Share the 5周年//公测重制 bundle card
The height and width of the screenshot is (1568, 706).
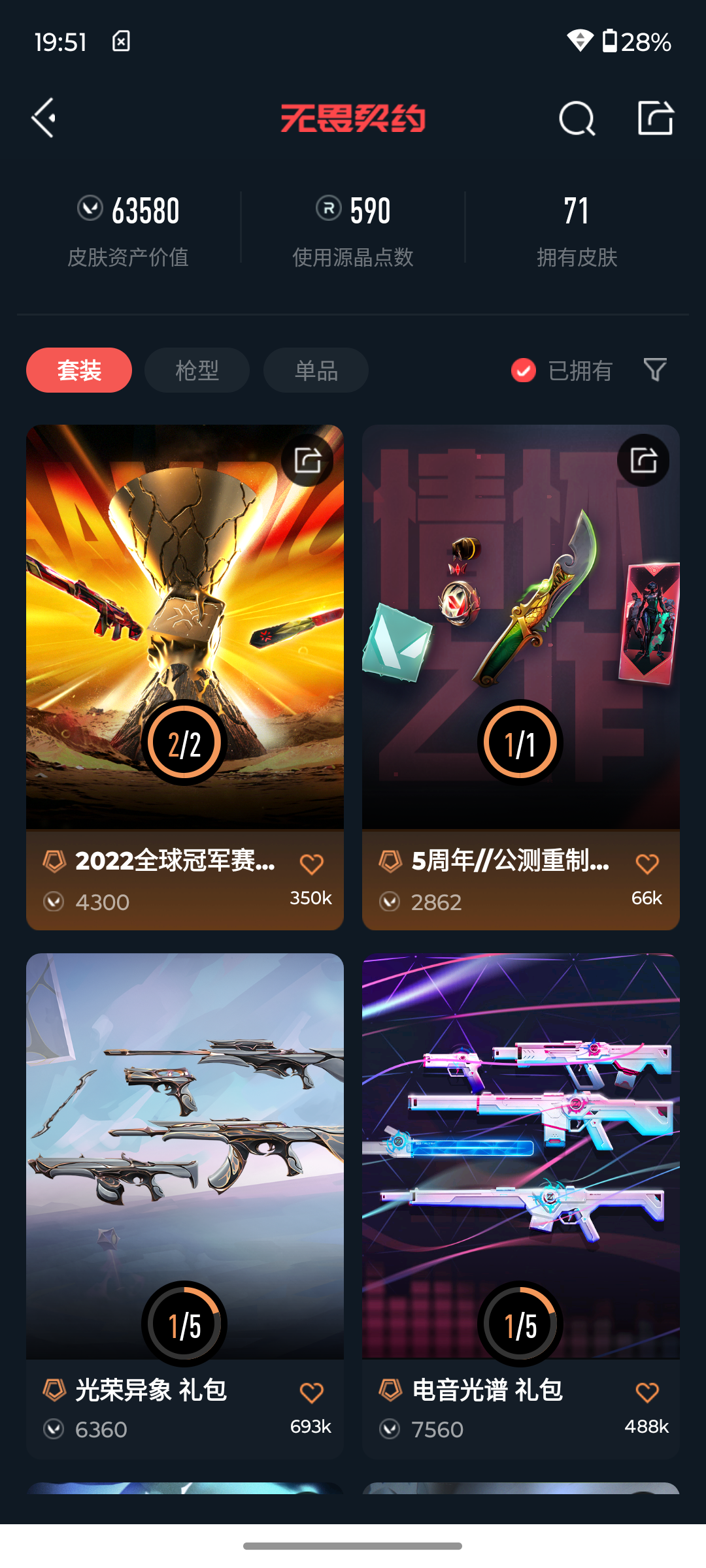643,460
